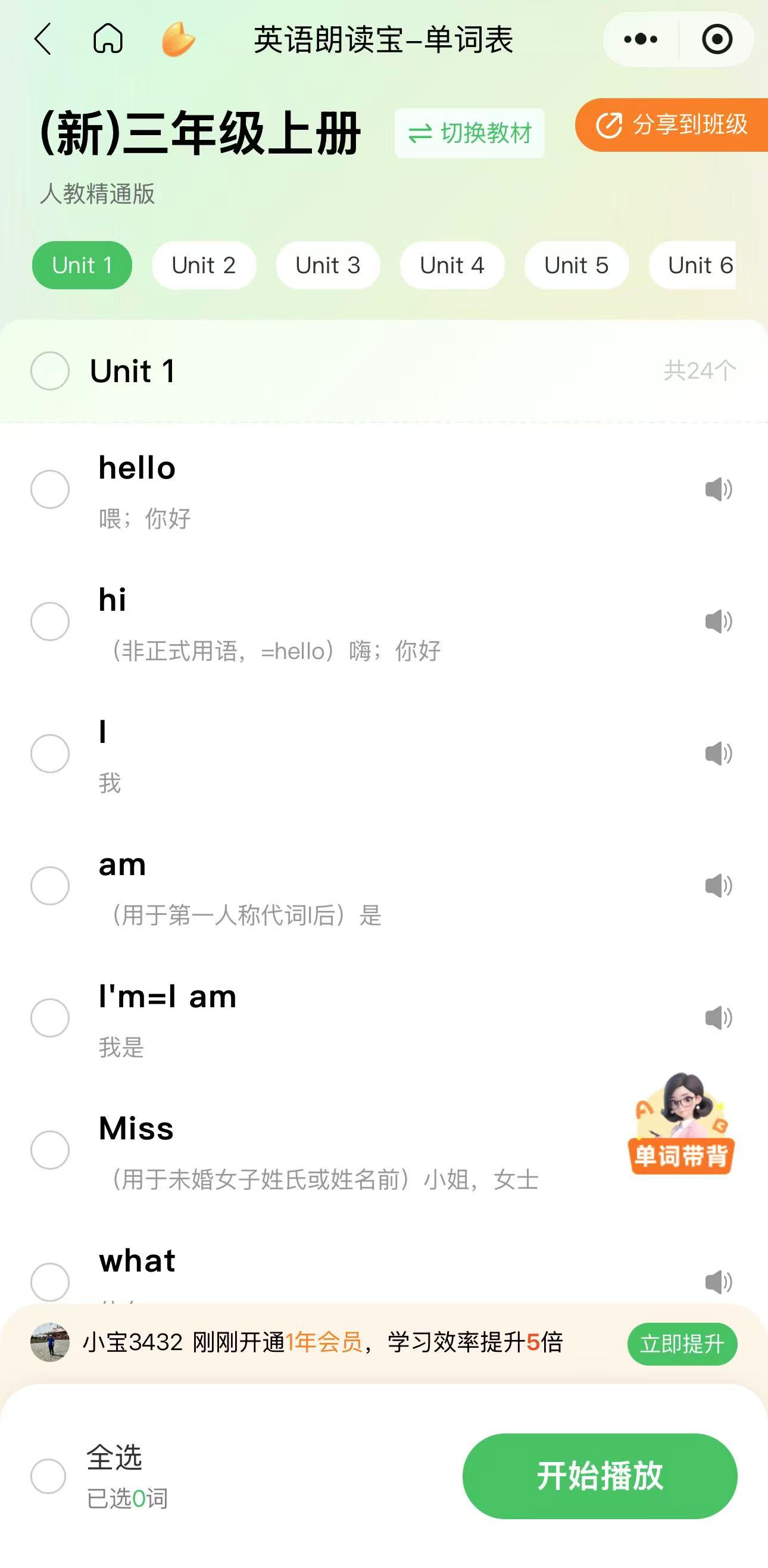Tap 切换教材 to switch textbook
The image size is (768, 1568).
[x=469, y=133]
